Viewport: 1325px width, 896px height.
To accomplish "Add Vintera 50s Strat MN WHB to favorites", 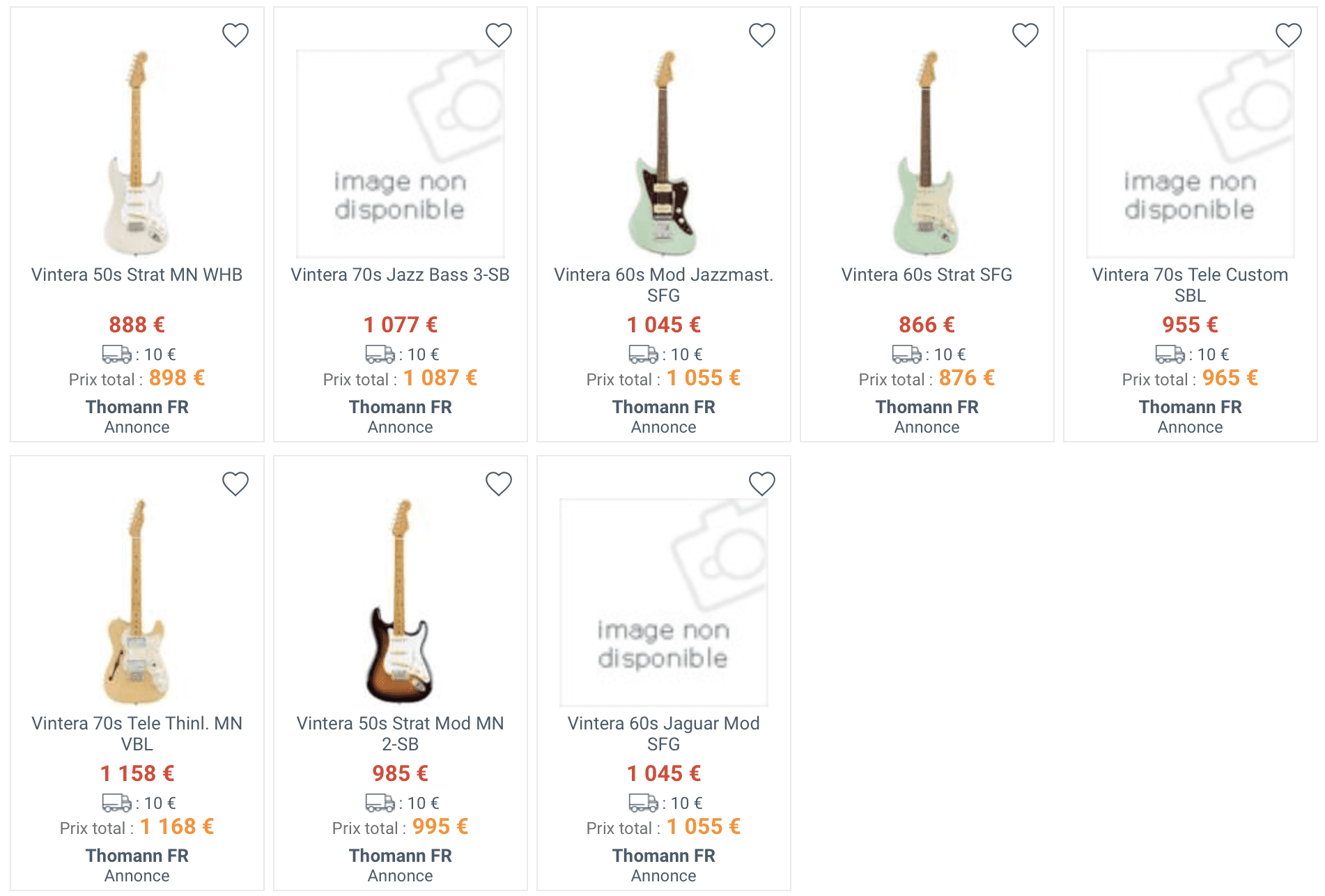I will coord(235,35).
